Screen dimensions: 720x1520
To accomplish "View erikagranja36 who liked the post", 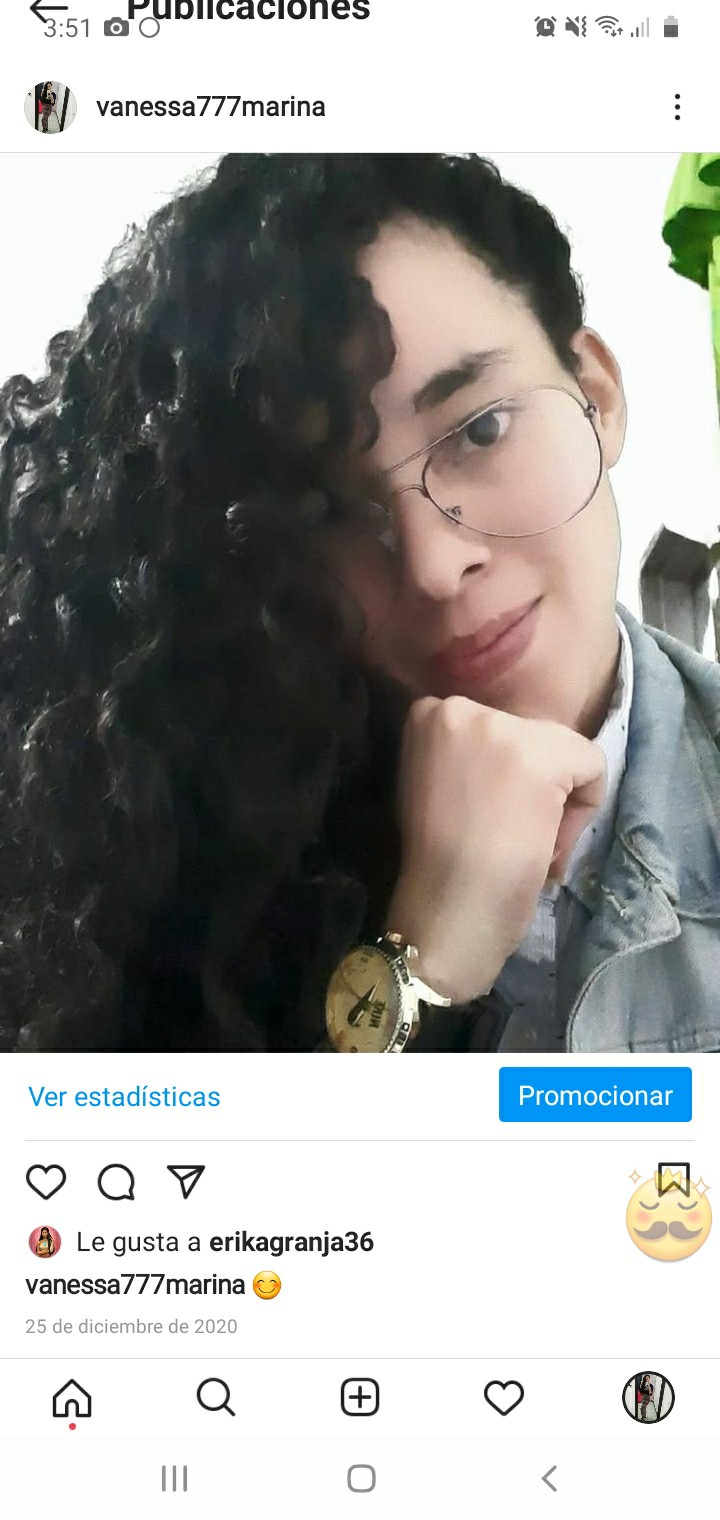I will pyautogui.click(x=291, y=1242).
